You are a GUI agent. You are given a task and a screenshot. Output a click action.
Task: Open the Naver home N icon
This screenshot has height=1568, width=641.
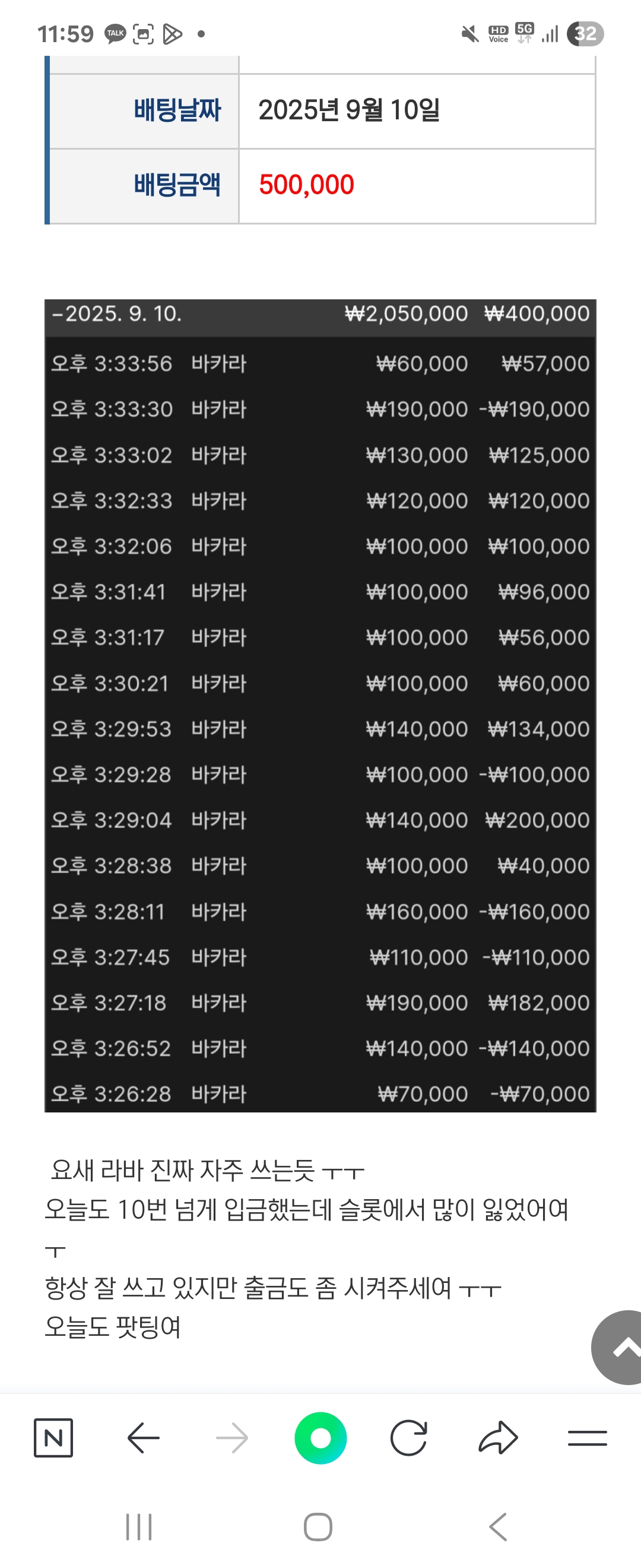point(53,1438)
